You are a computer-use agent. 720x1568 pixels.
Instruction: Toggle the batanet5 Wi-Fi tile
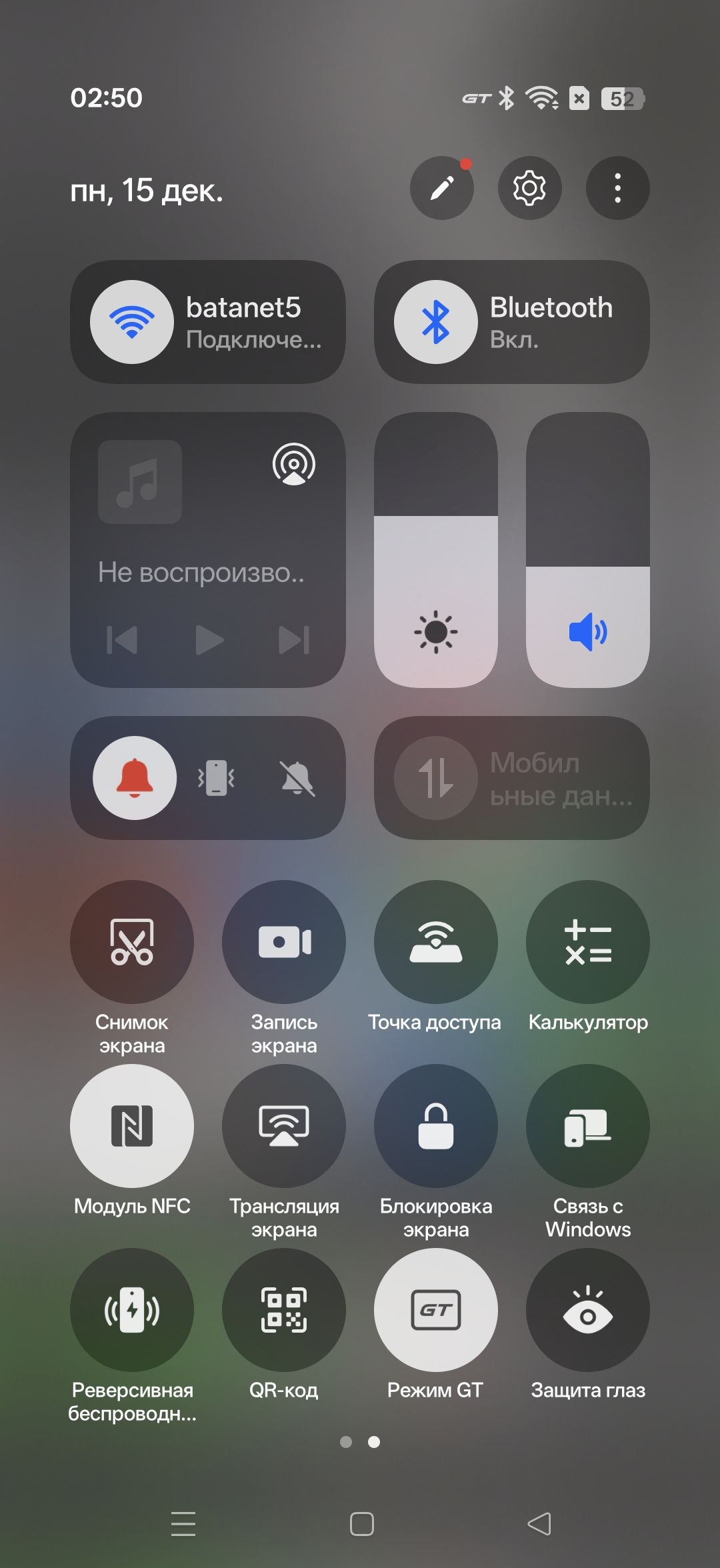(x=132, y=322)
